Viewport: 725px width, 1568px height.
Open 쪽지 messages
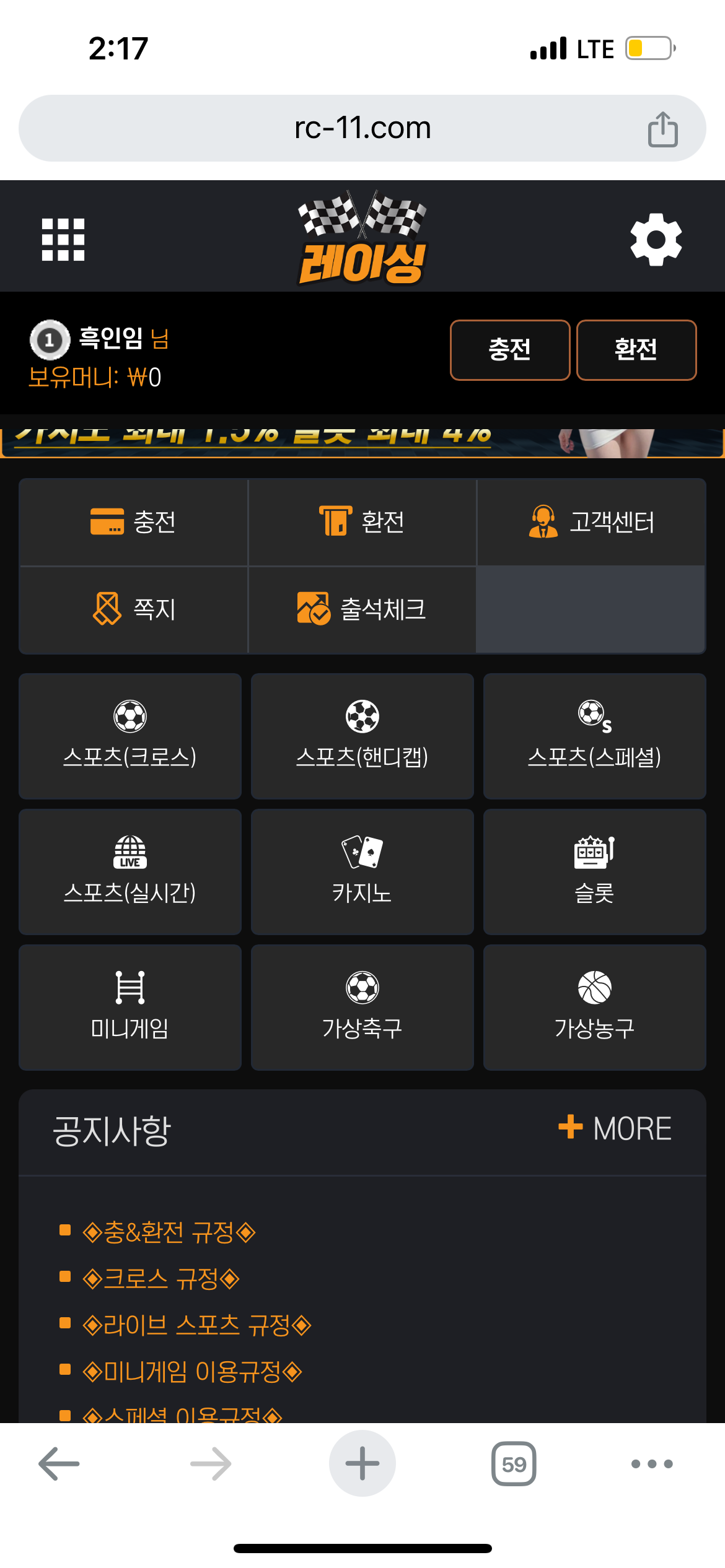(x=133, y=609)
